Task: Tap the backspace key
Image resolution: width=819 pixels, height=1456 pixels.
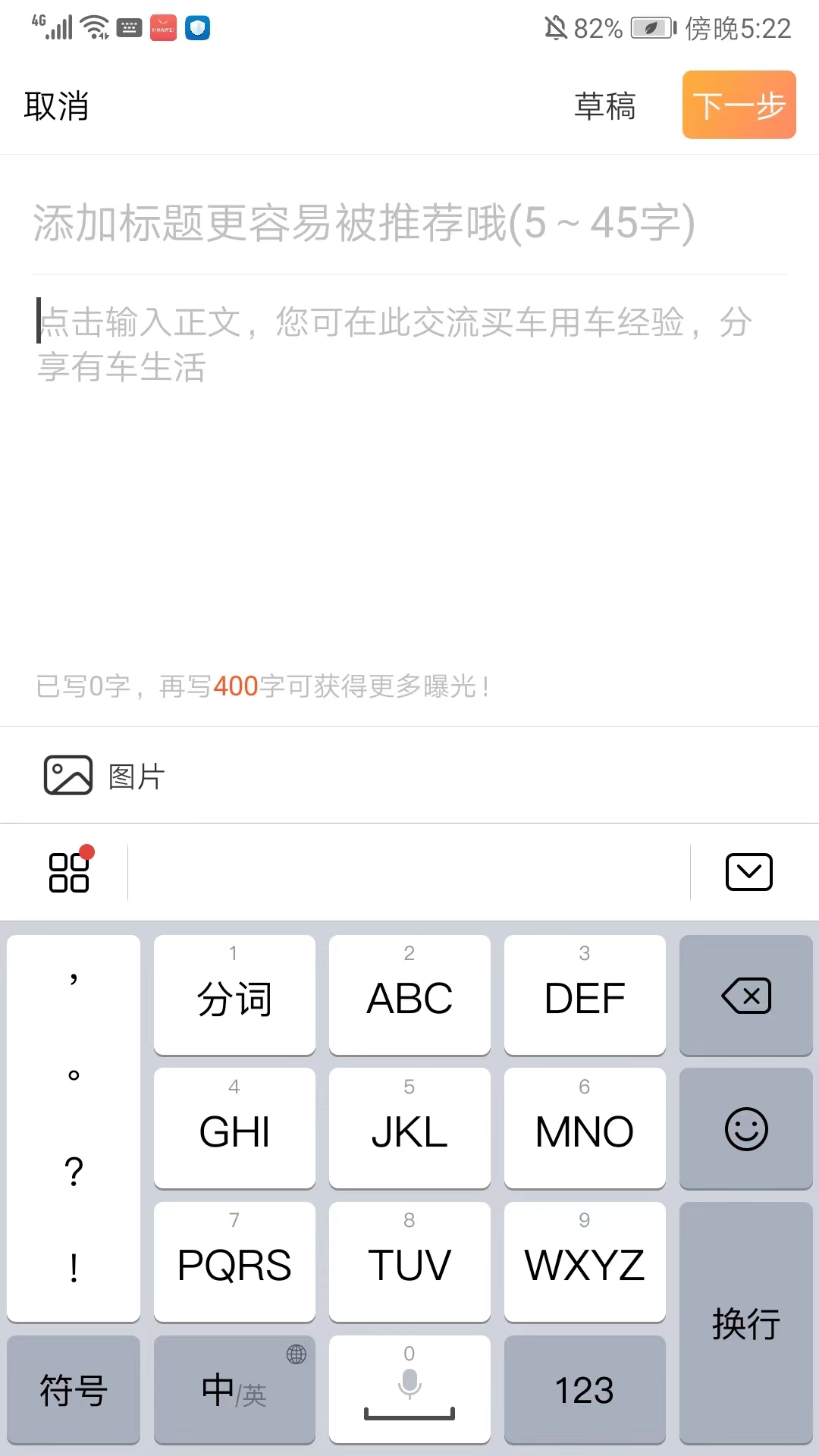Action: click(745, 996)
